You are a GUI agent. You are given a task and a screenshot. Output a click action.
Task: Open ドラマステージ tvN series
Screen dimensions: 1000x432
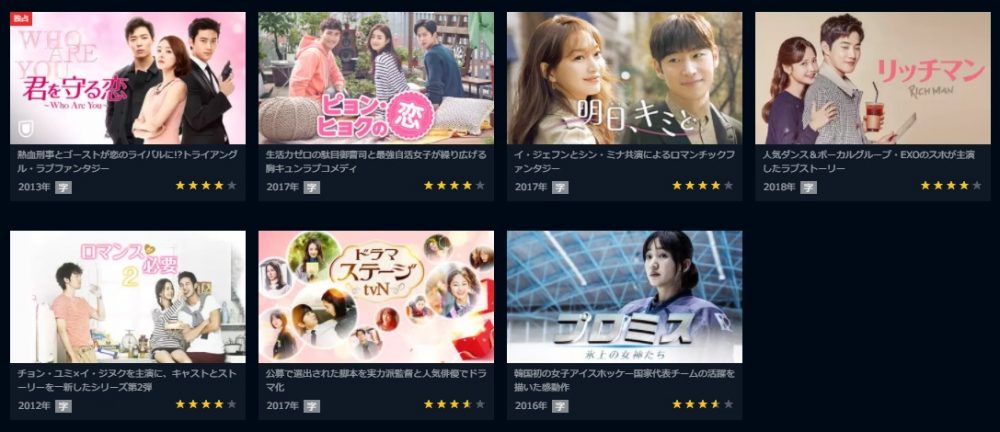[375, 297]
